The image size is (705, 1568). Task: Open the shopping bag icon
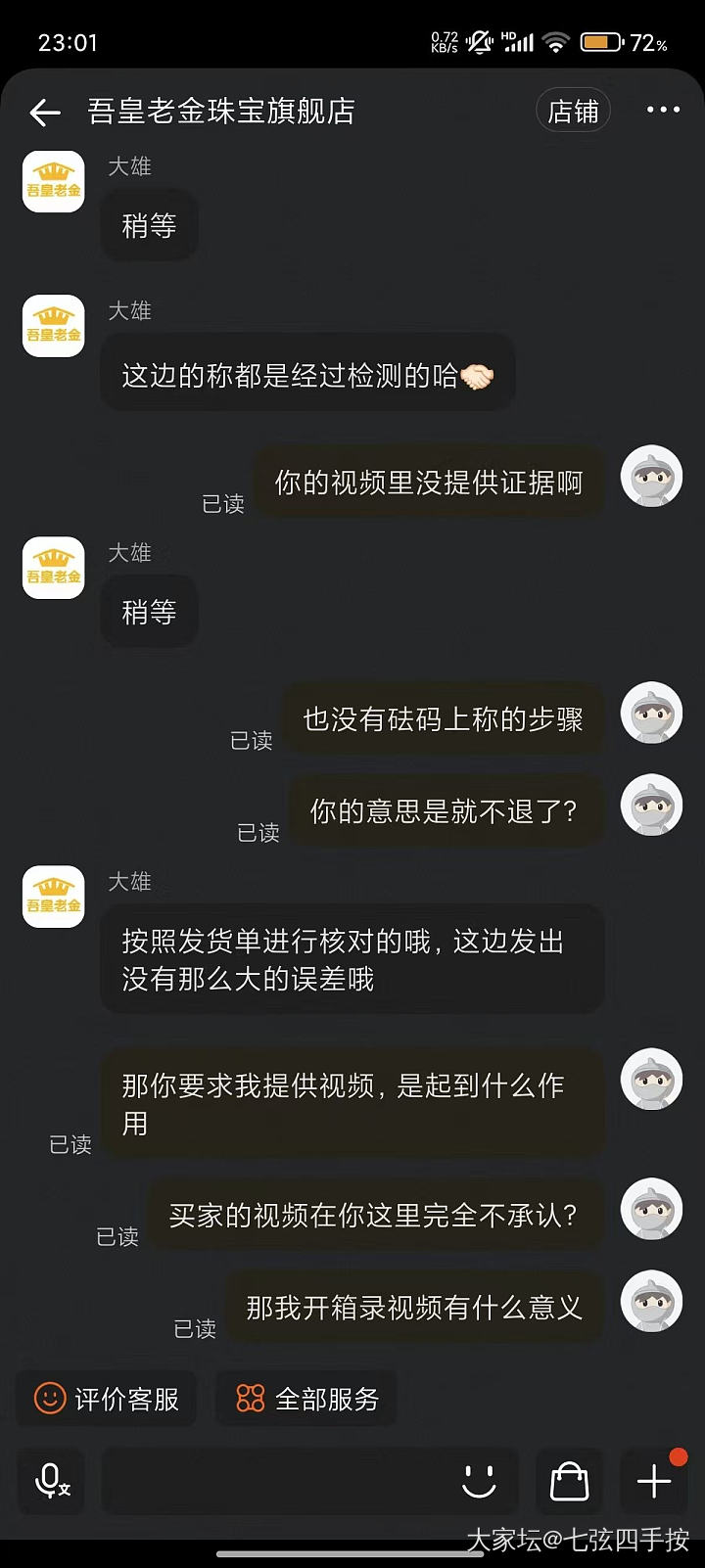click(569, 1480)
